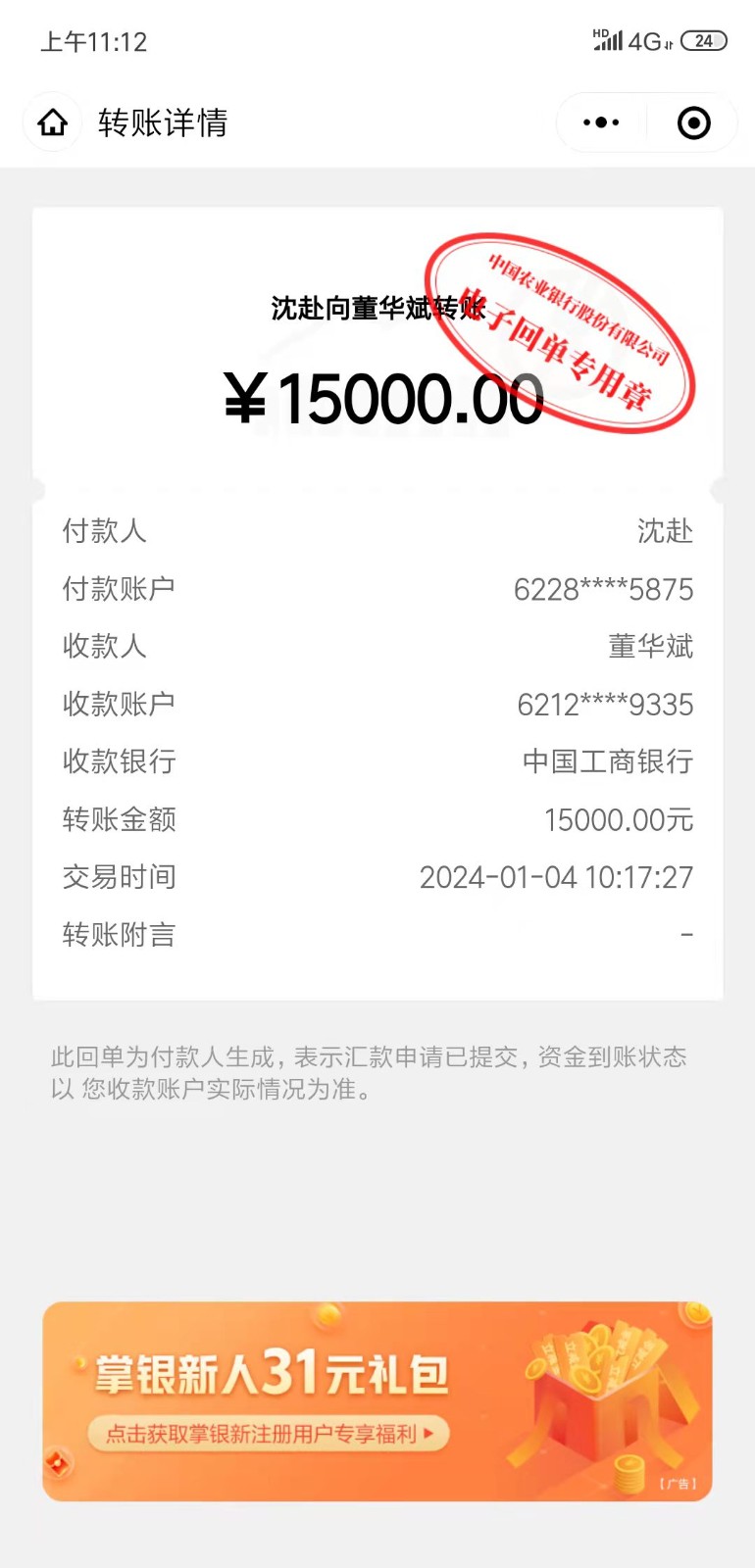Screen dimensions: 755x1568
Task: Close the mini program with the circle button
Action: pyautogui.click(x=693, y=122)
